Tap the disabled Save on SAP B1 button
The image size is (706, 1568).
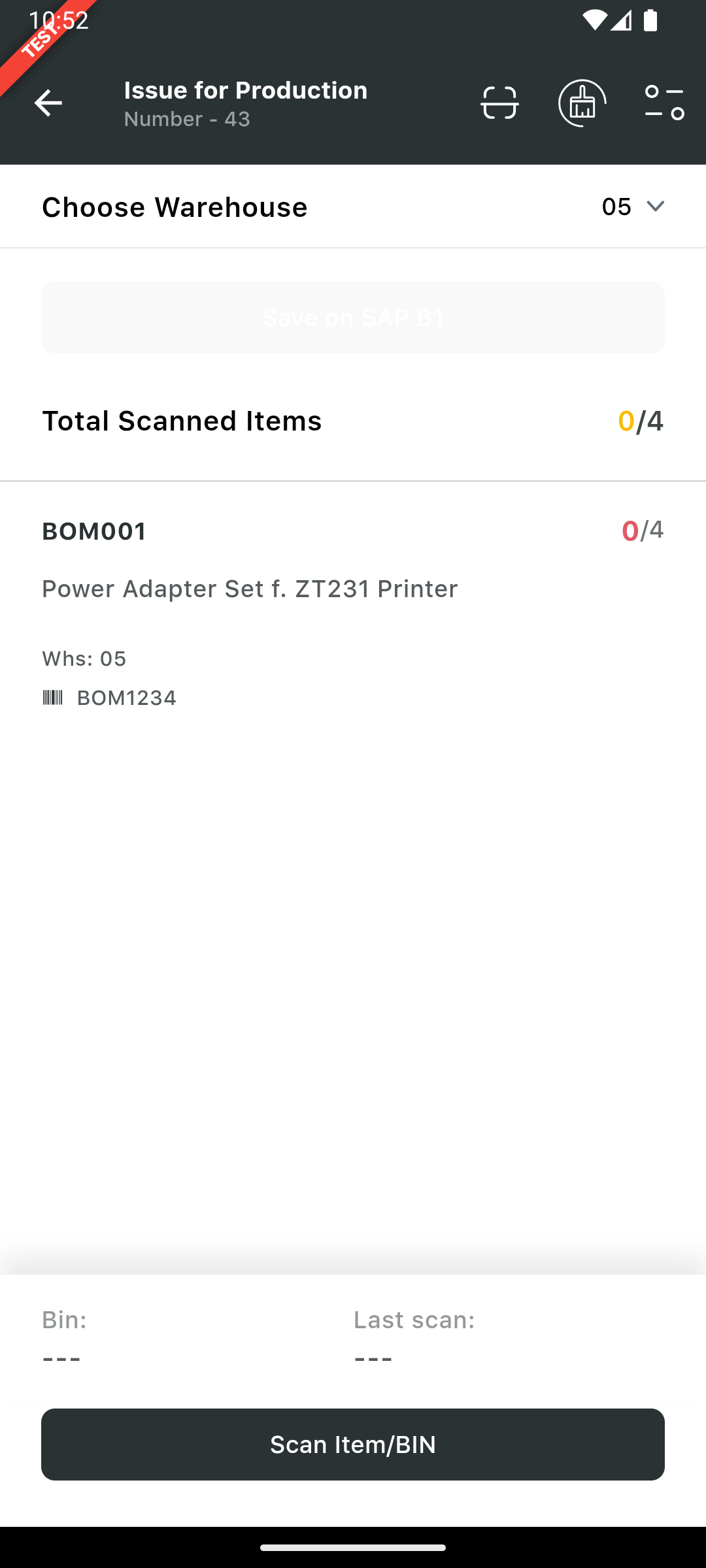point(352,317)
